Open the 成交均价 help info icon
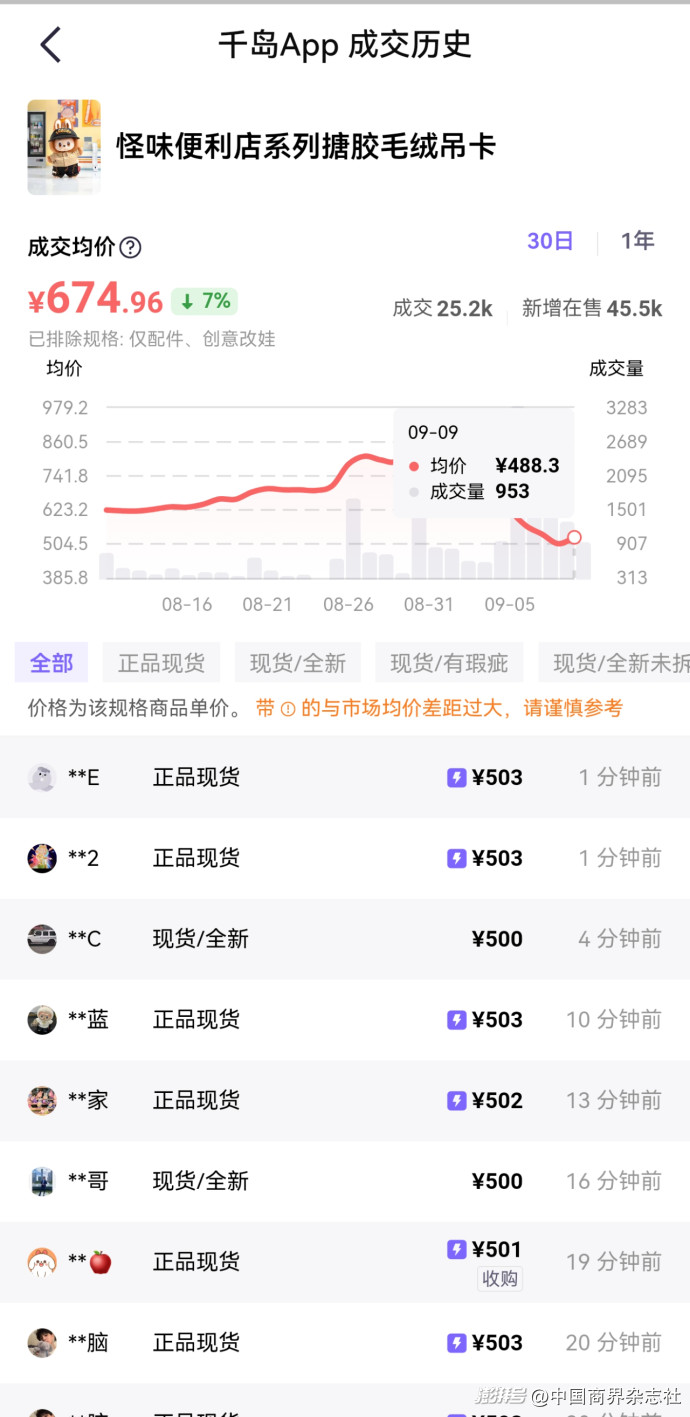Image resolution: width=690 pixels, height=1417 pixels. [131, 248]
